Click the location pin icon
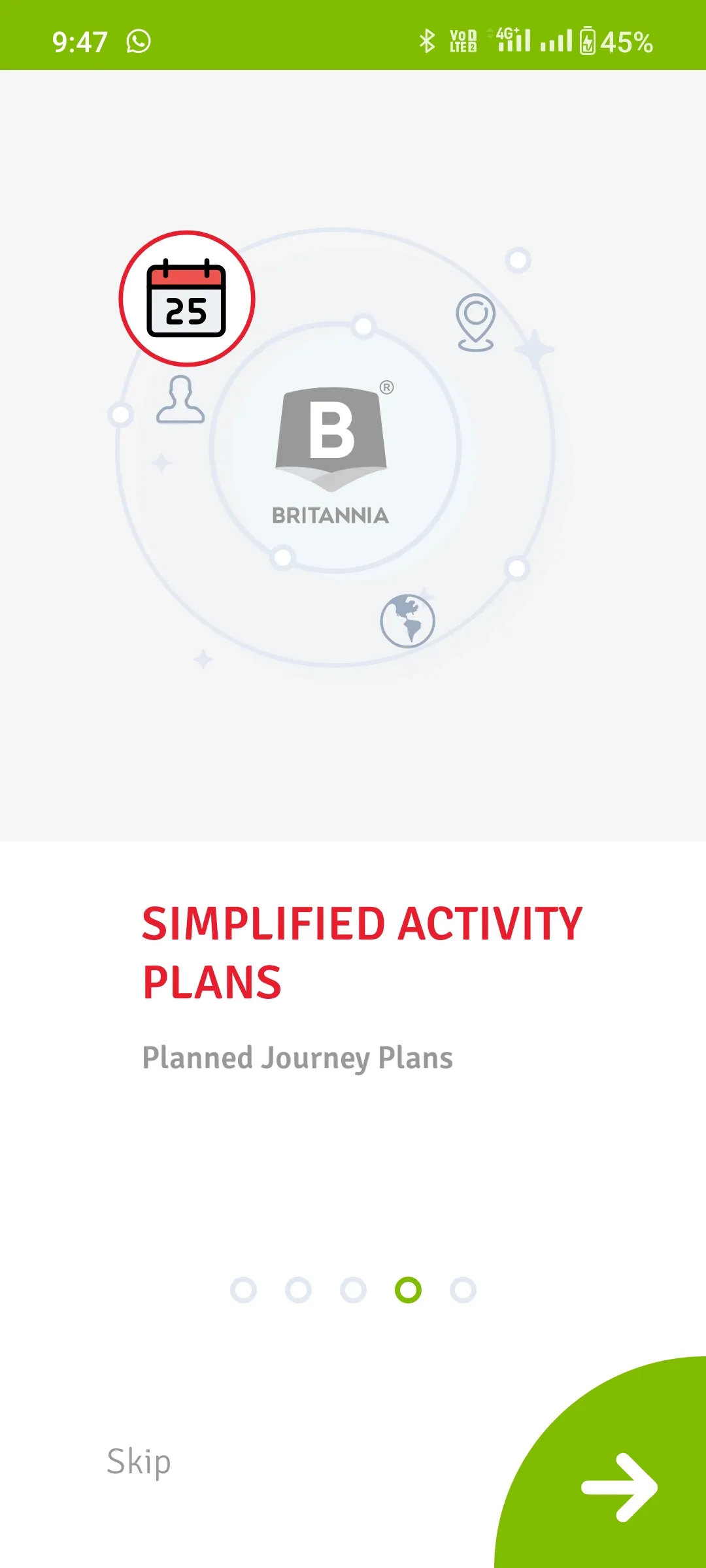The image size is (706, 1568). click(x=476, y=323)
